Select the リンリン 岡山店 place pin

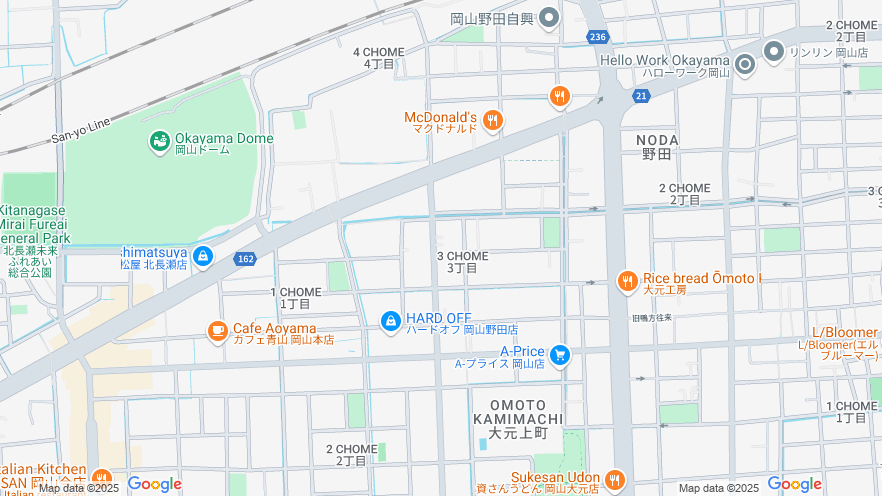click(774, 51)
